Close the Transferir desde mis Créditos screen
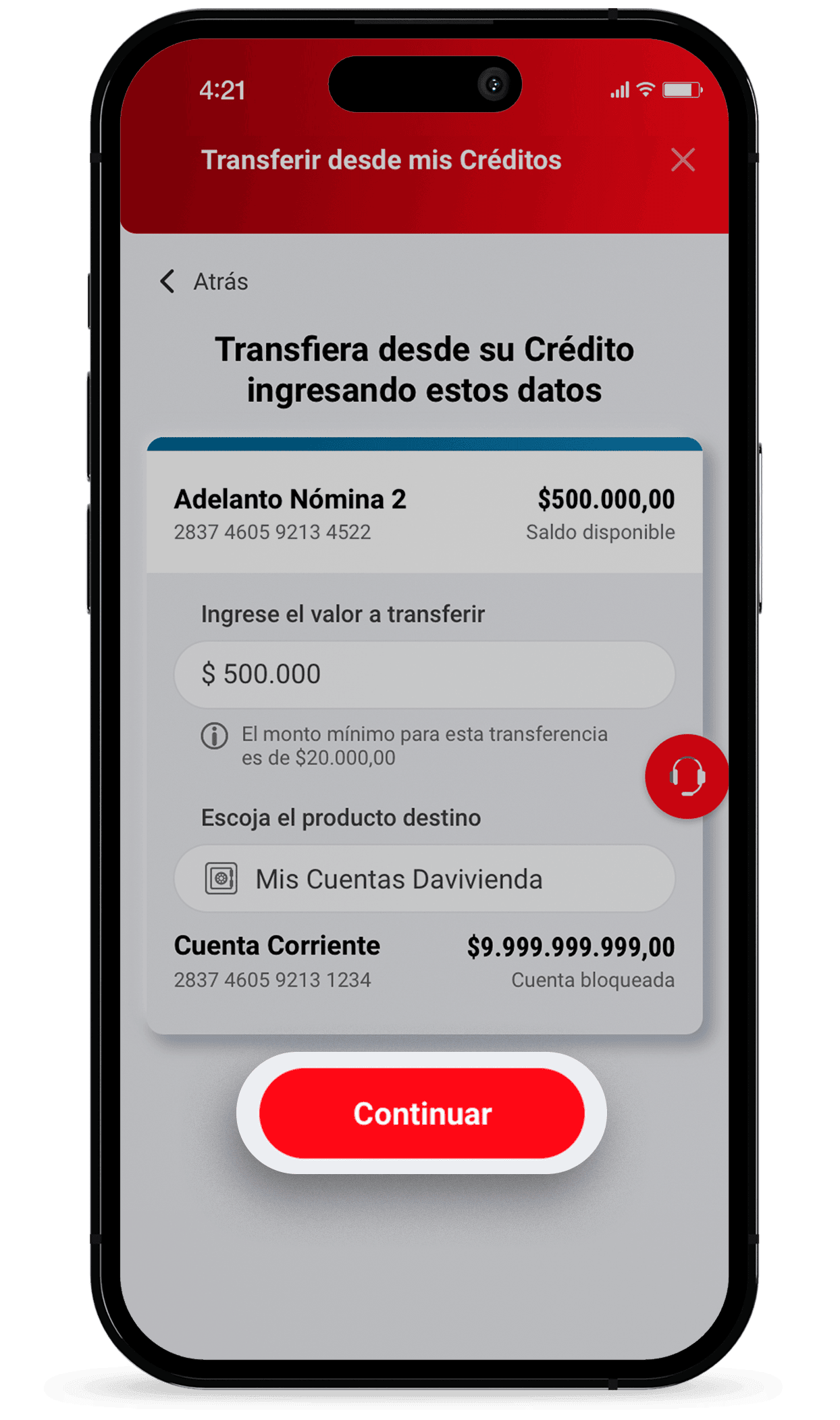This screenshot has width=840, height=1420. [x=683, y=160]
